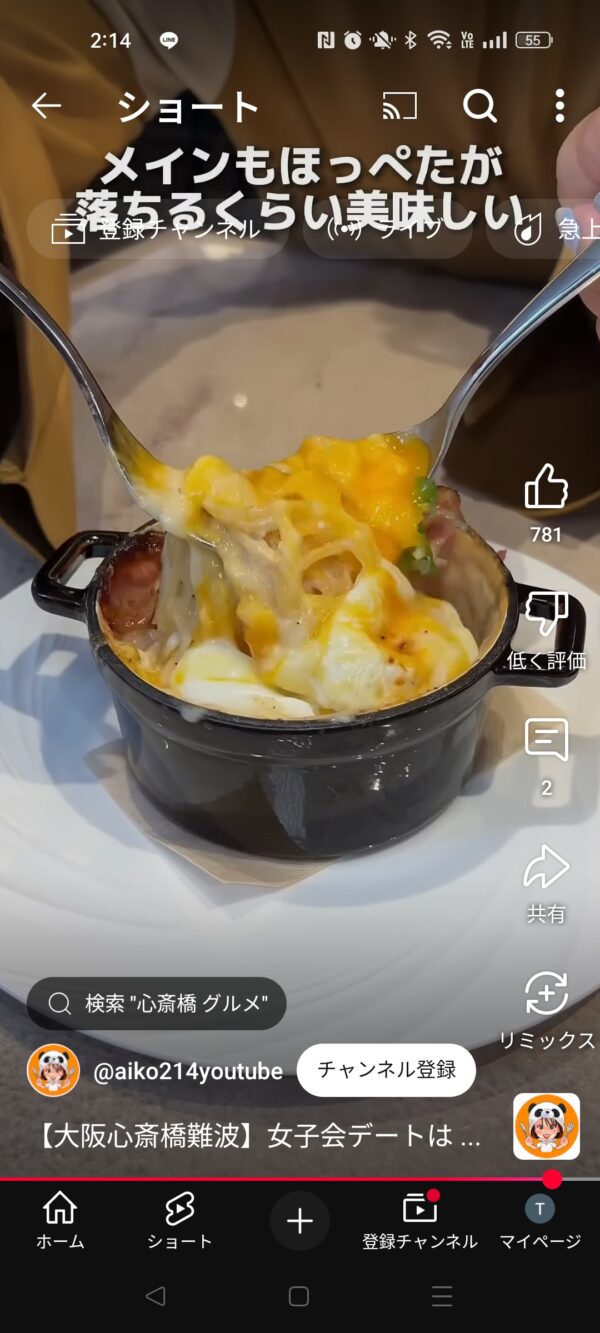Dislike this Short (低く評価)
Screen dimensions: 600x1333
click(546, 614)
